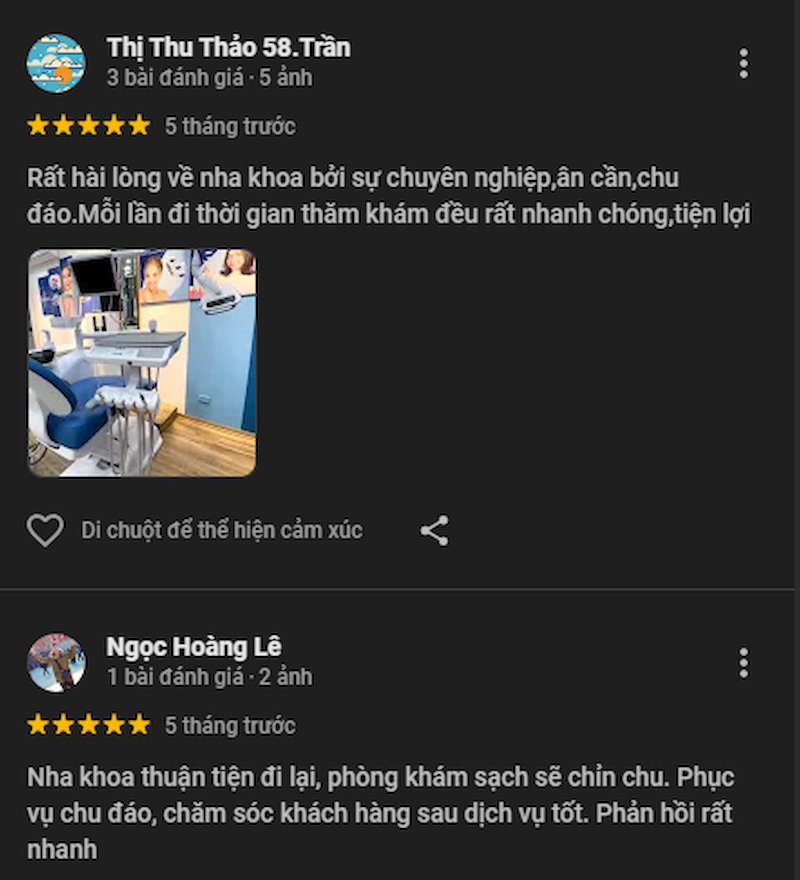800x880 pixels.
Task: Click the heart reaction icon on Thảo's review
Action: coord(45,530)
